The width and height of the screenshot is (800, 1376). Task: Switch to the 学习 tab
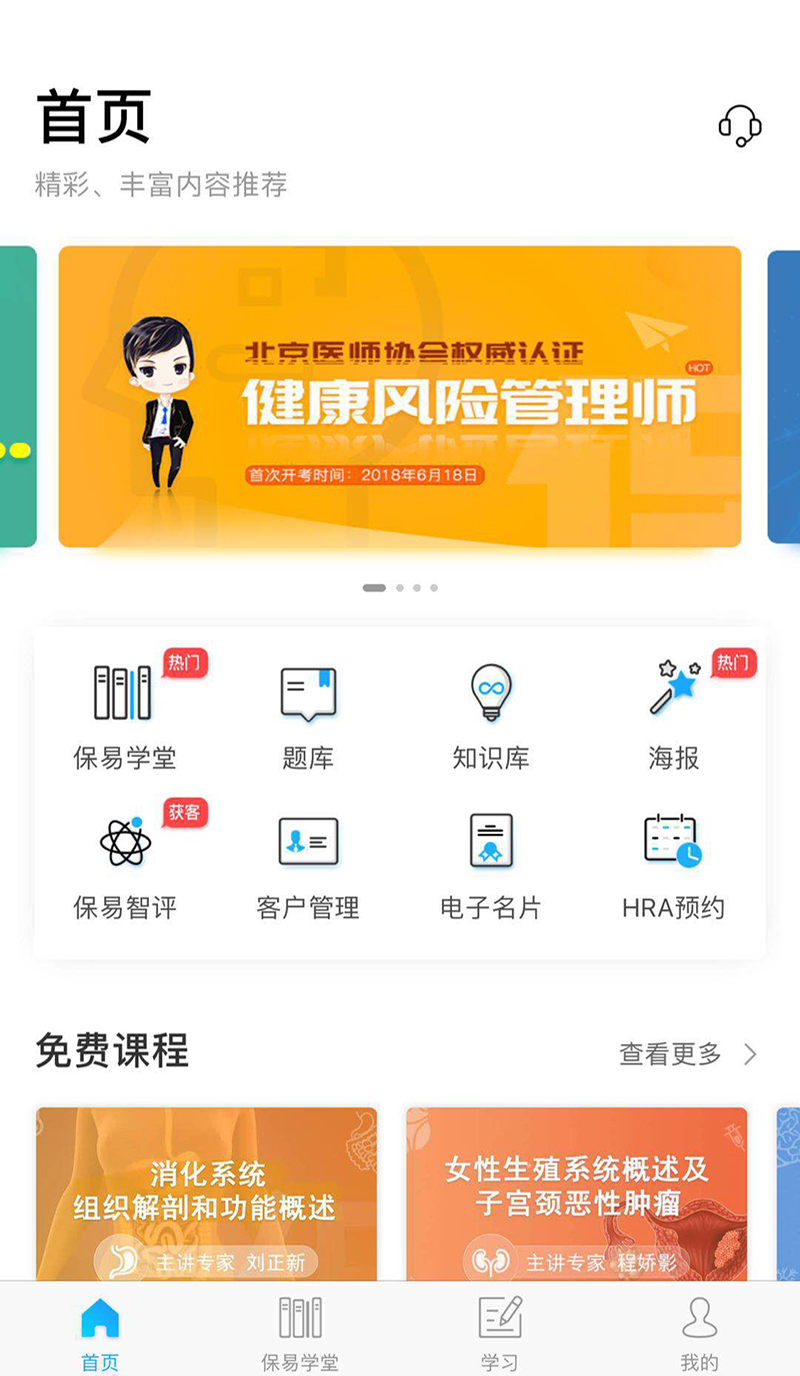pyautogui.click(x=500, y=1332)
